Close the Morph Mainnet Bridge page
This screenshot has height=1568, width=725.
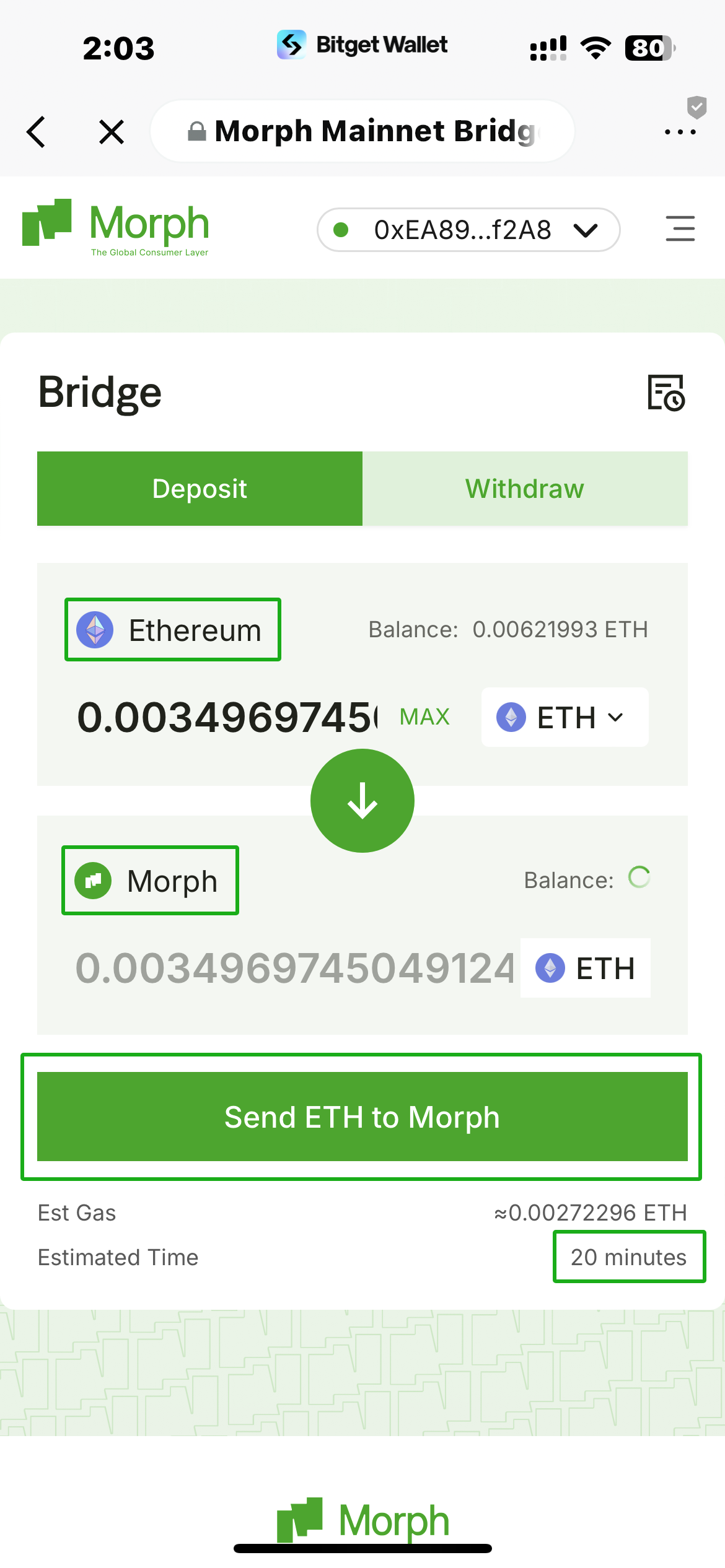tap(112, 132)
